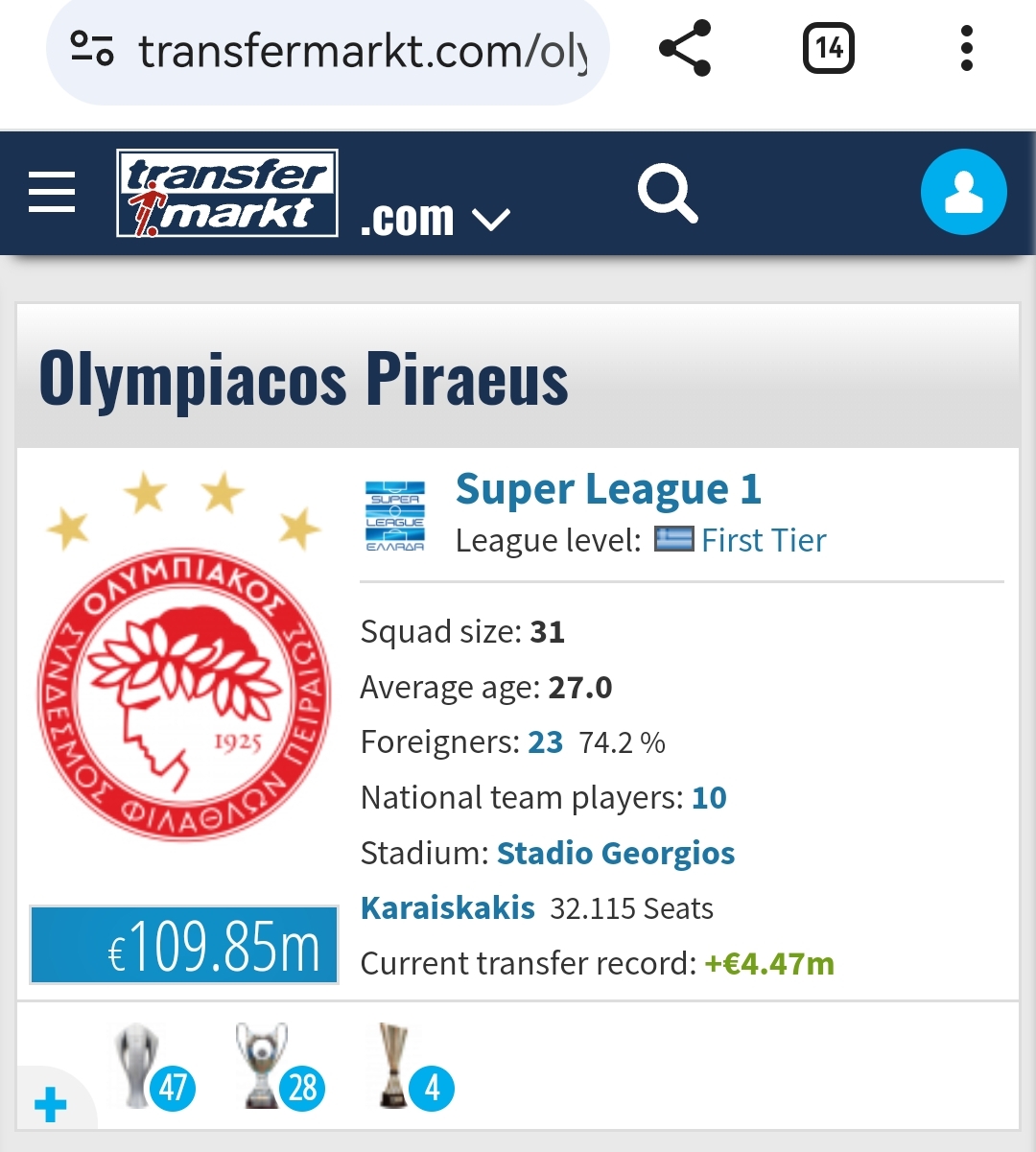Go to the Transfermarkt home page logo

coord(227,193)
